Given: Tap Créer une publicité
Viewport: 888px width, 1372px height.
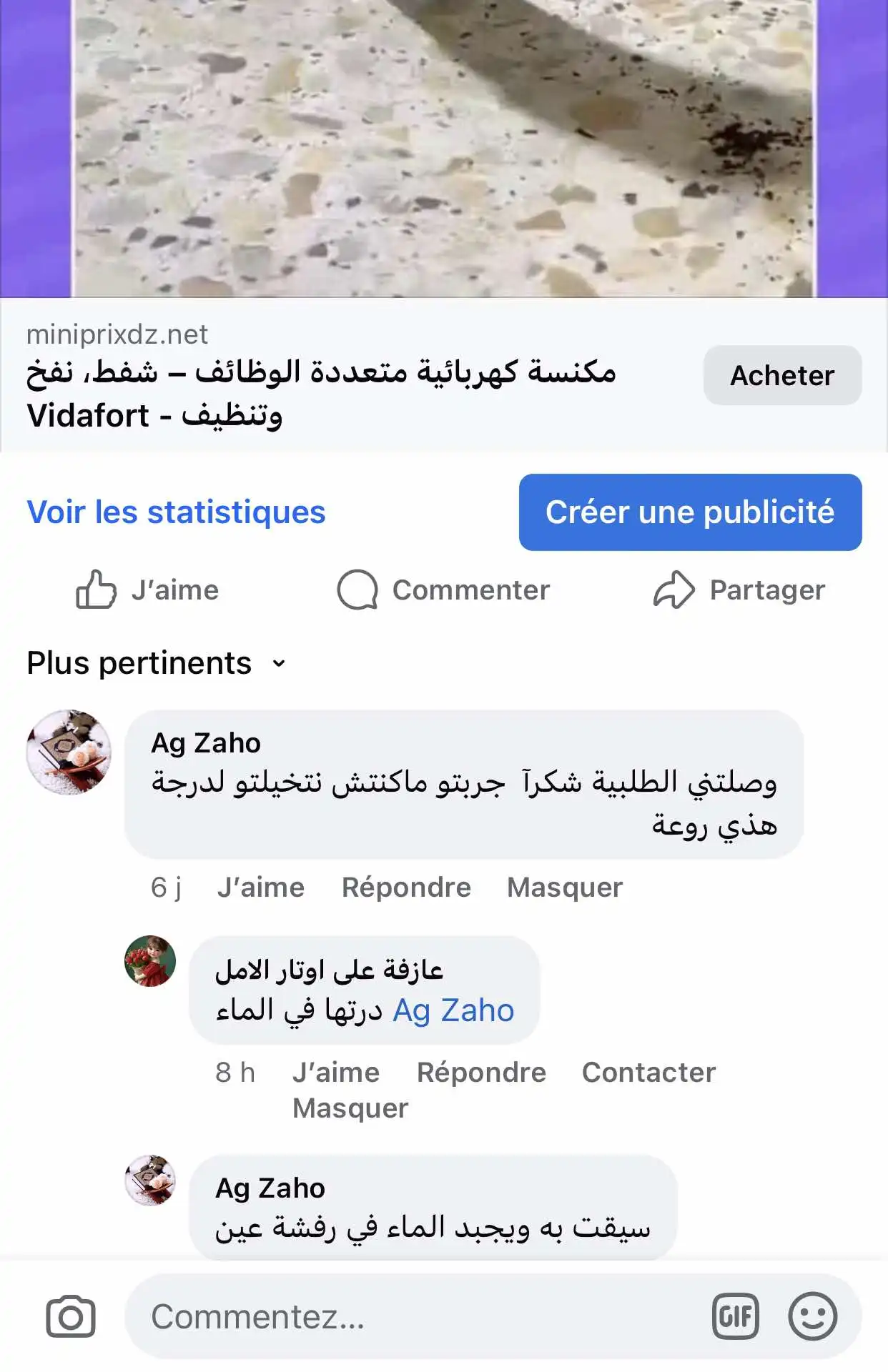Looking at the screenshot, I should point(690,512).
